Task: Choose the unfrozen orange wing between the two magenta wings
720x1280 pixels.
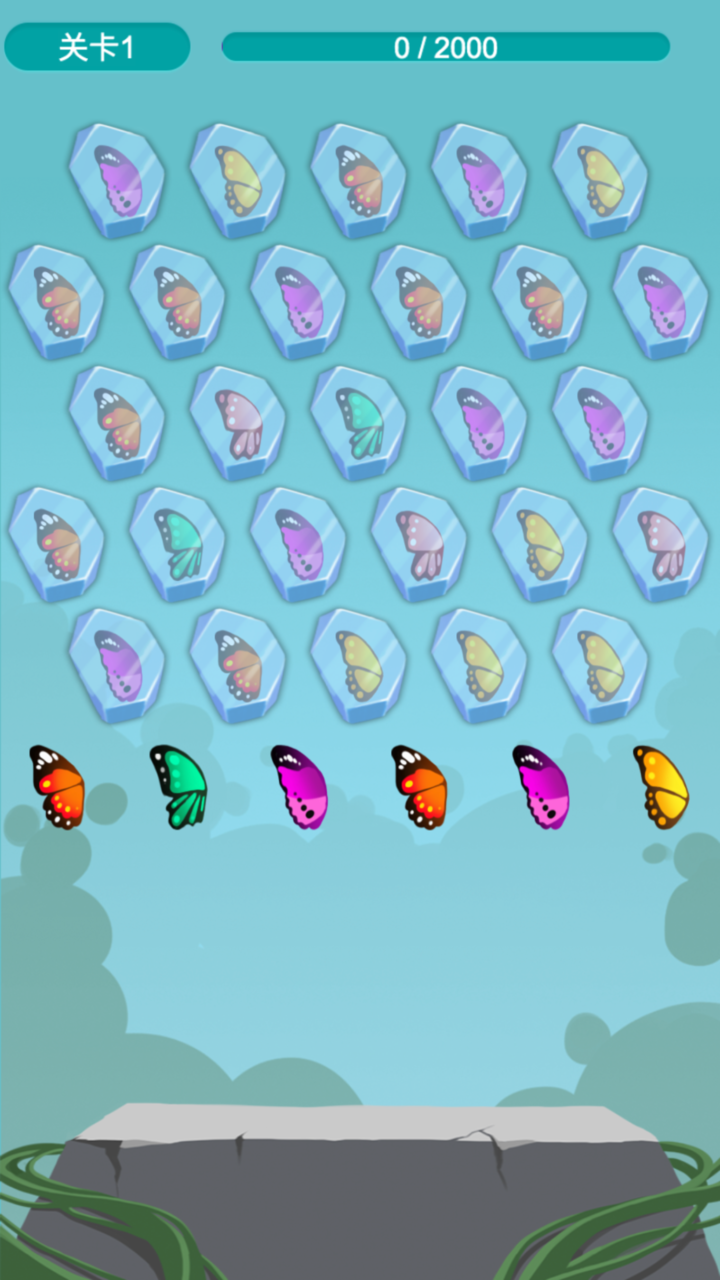Action: [419, 787]
